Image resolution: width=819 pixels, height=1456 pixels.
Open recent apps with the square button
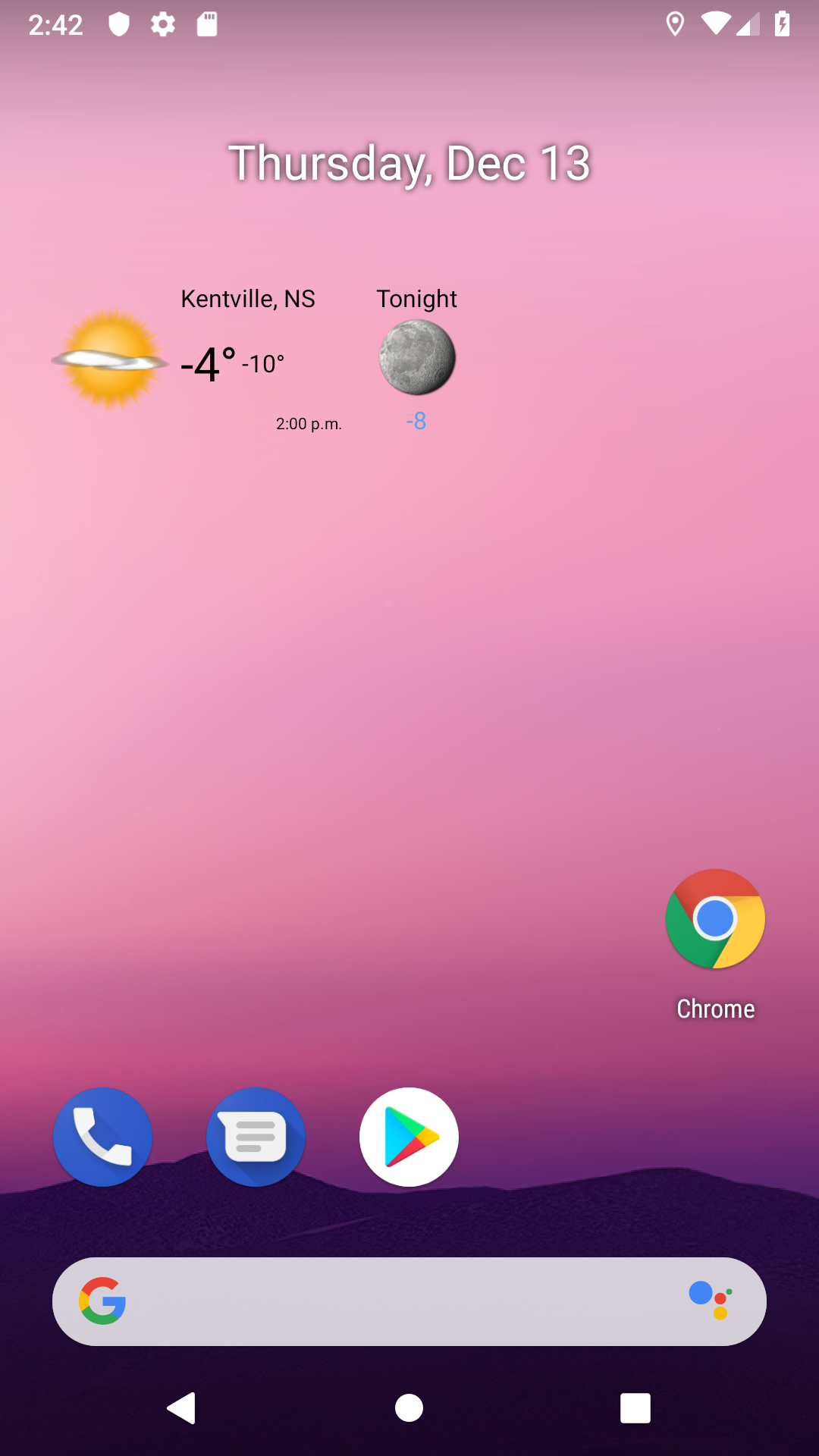point(635,1408)
